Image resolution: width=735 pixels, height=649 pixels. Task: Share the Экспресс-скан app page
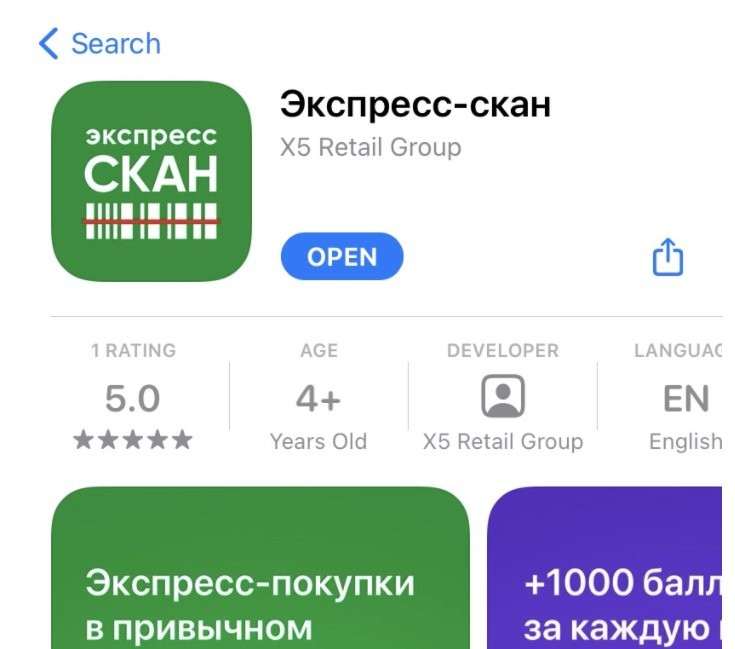click(667, 258)
